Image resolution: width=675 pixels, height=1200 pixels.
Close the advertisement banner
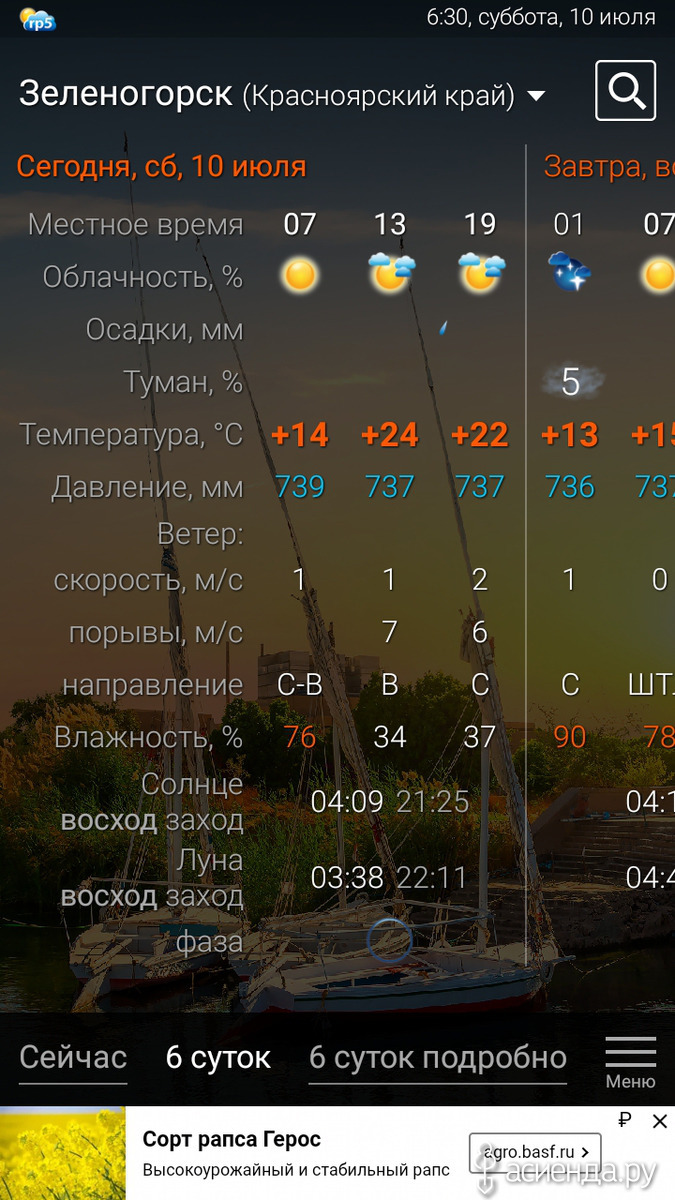click(x=660, y=1121)
